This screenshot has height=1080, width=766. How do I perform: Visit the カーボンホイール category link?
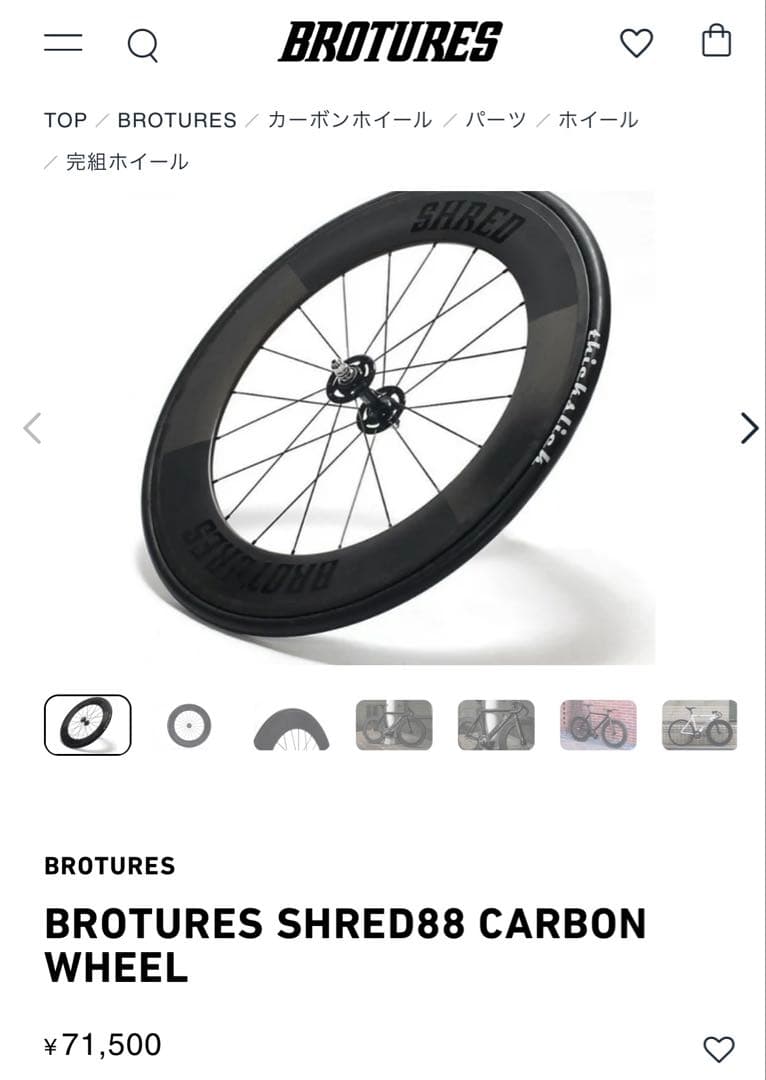(348, 120)
